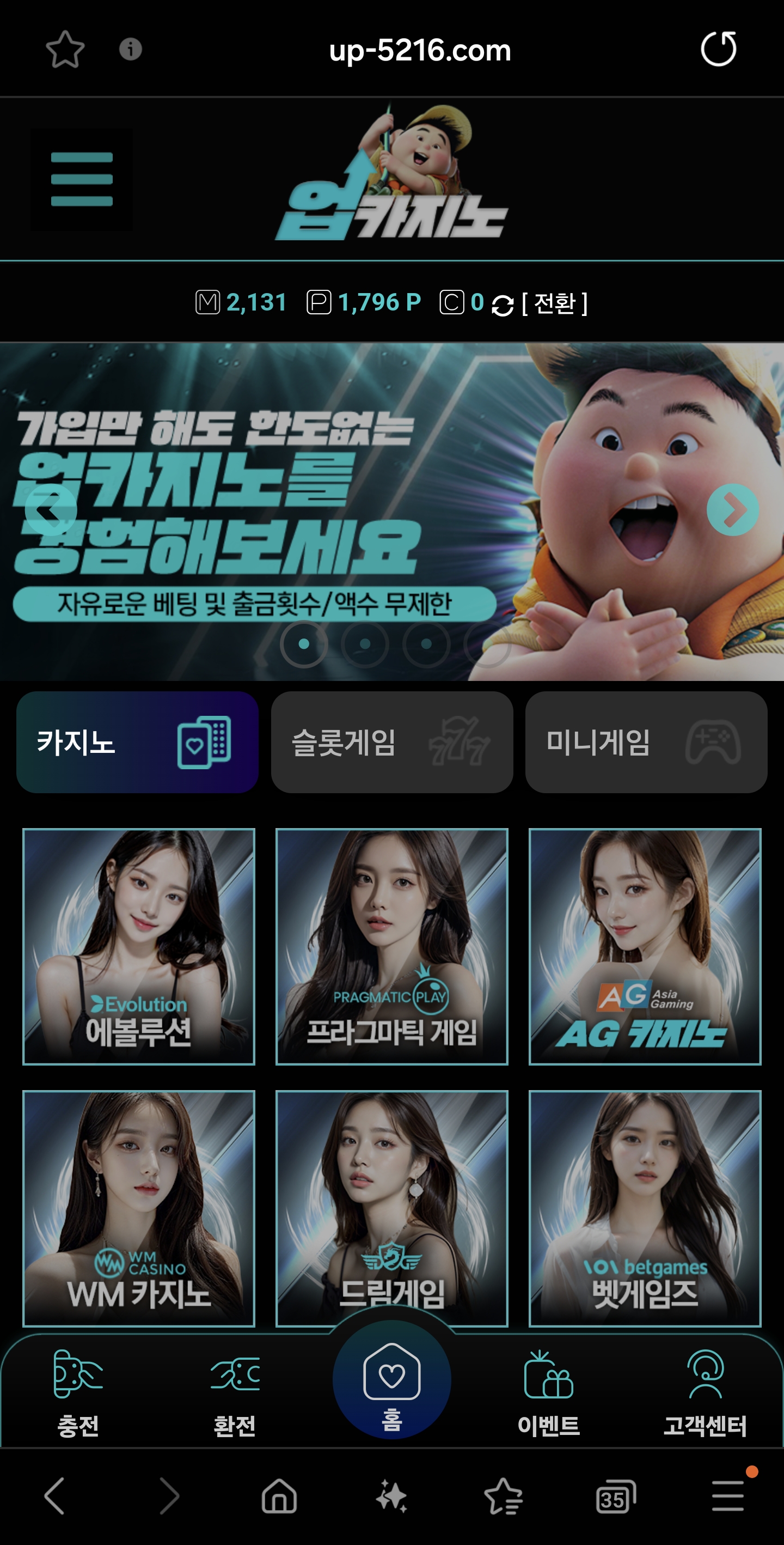
Task: Bookmark this site with the star icon
Action: pos(65,49)
